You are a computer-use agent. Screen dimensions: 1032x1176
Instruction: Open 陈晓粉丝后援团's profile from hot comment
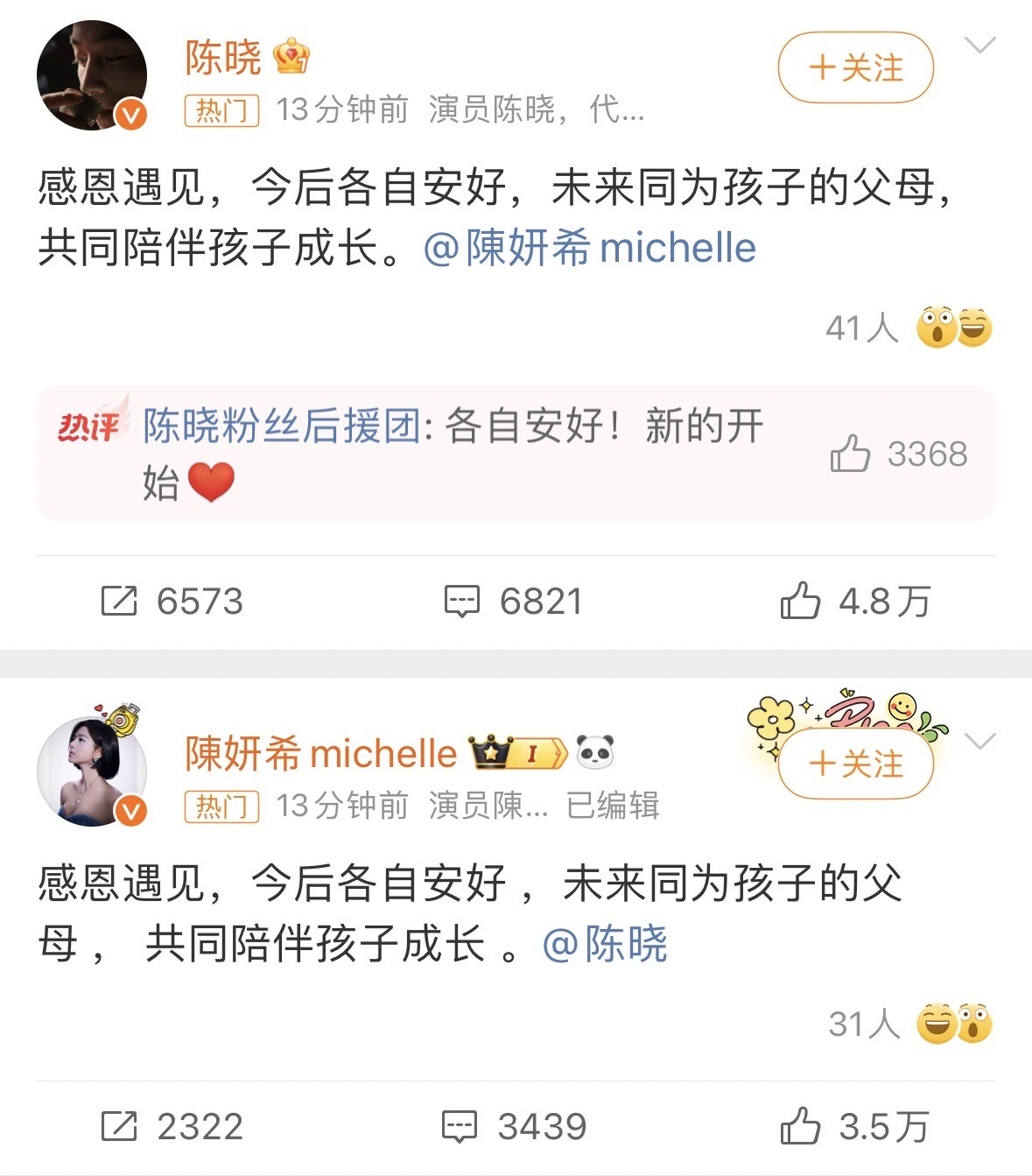point(282,427)
